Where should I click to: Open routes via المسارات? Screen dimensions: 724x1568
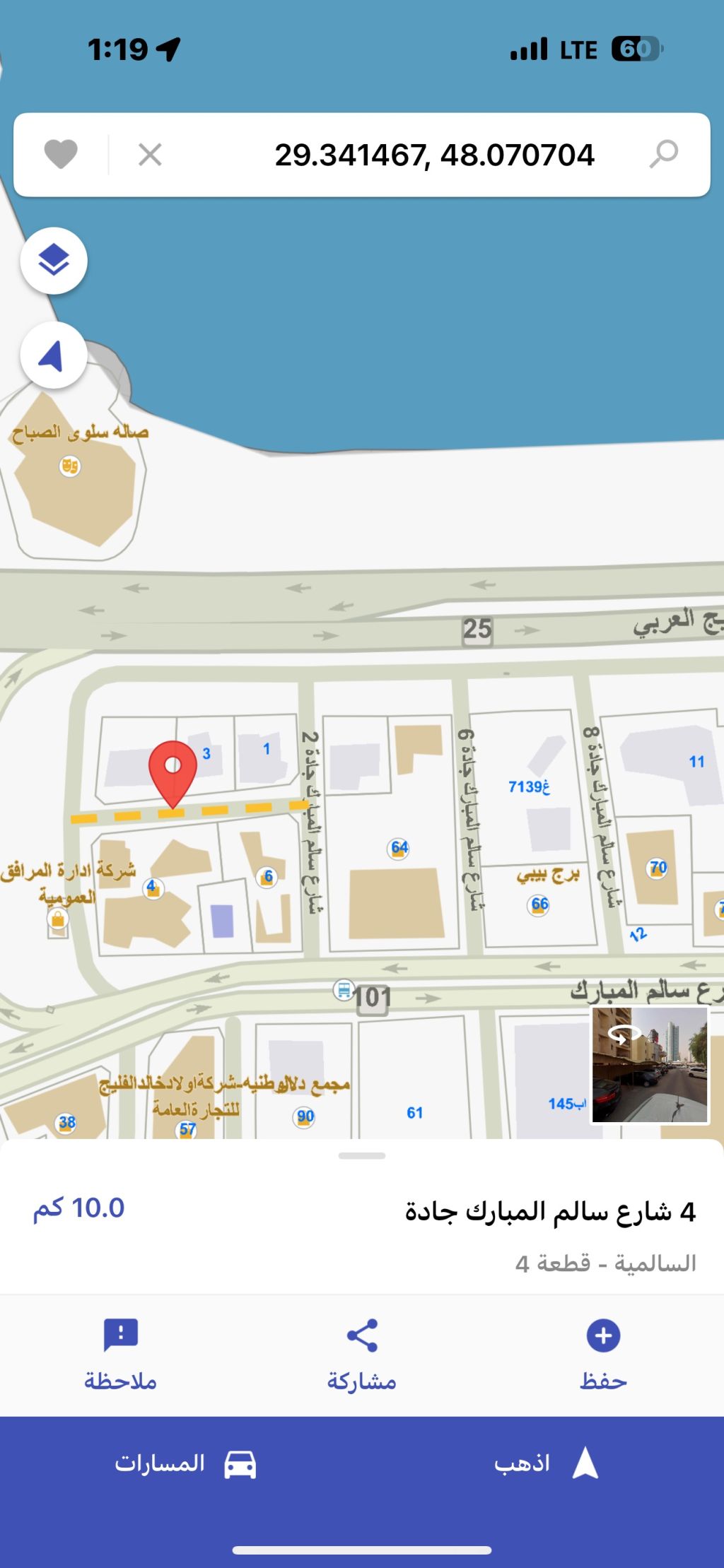point(185,1462)
